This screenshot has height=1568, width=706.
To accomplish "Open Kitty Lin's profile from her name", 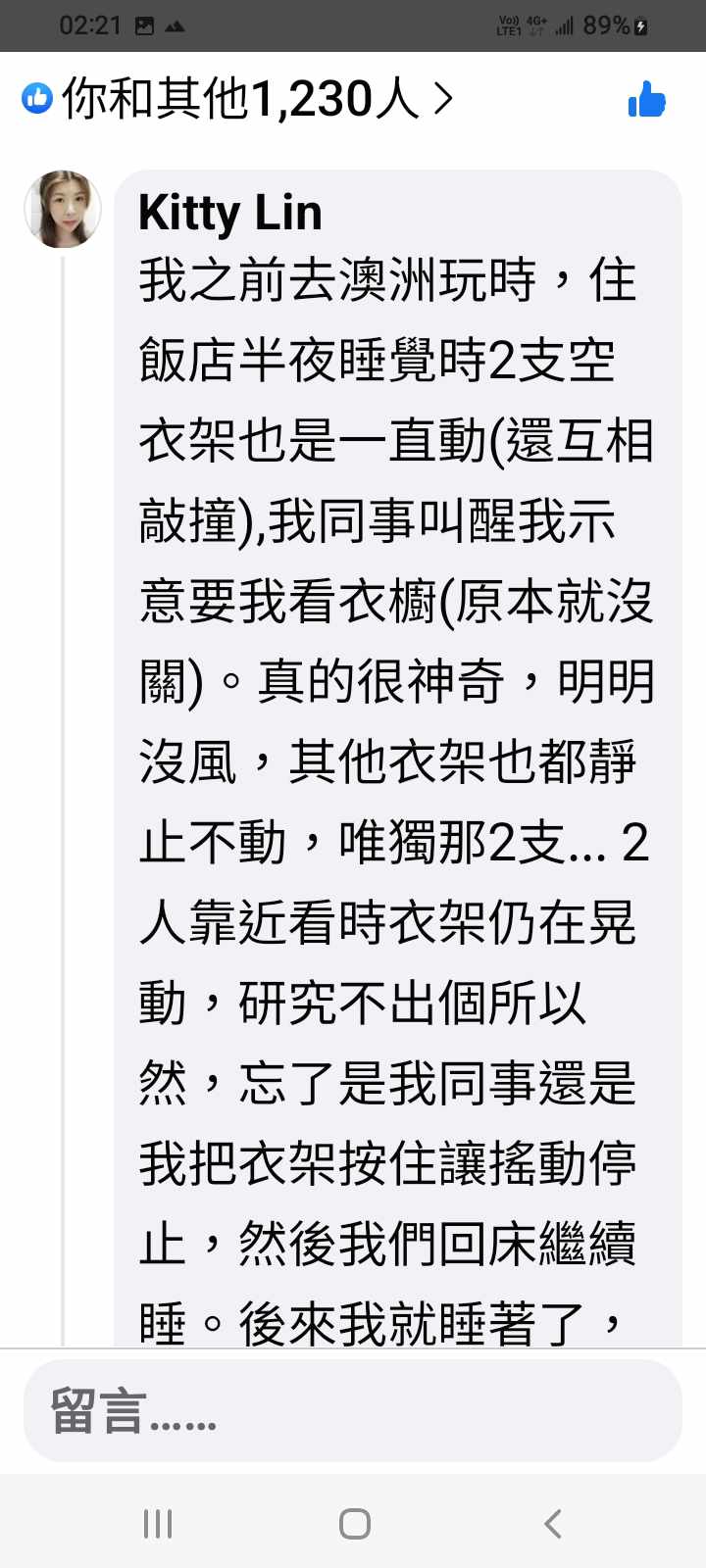I will coord(229,213).
